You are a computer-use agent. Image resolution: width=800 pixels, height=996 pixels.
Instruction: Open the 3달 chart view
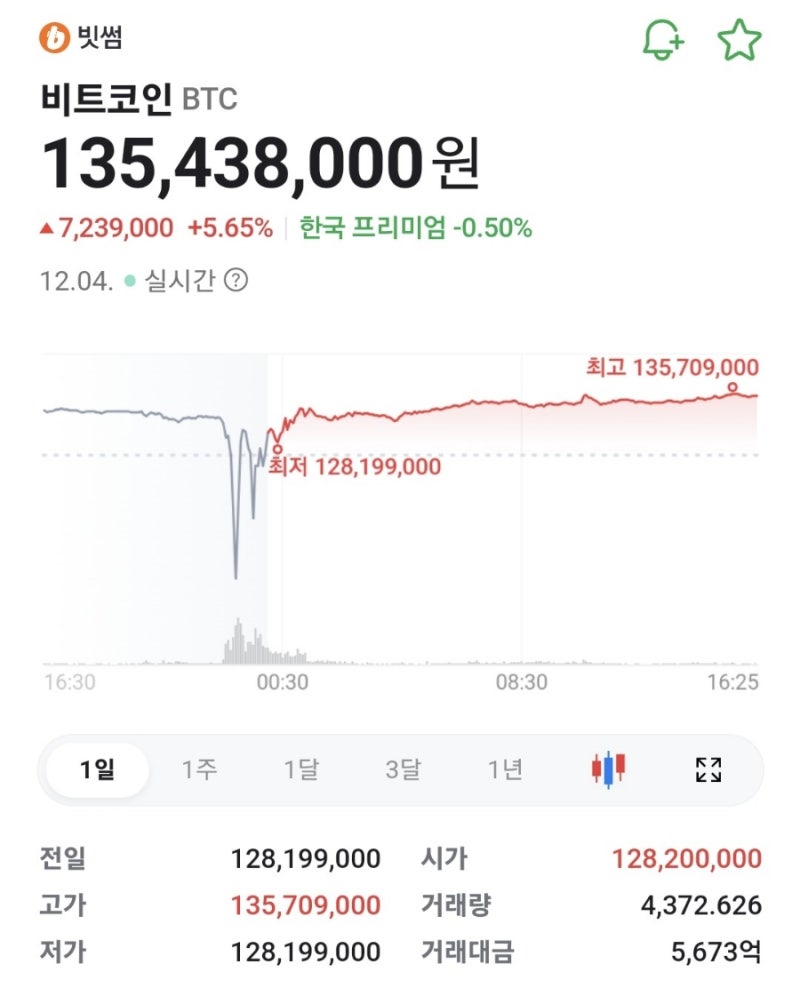(x=403, y=768)
